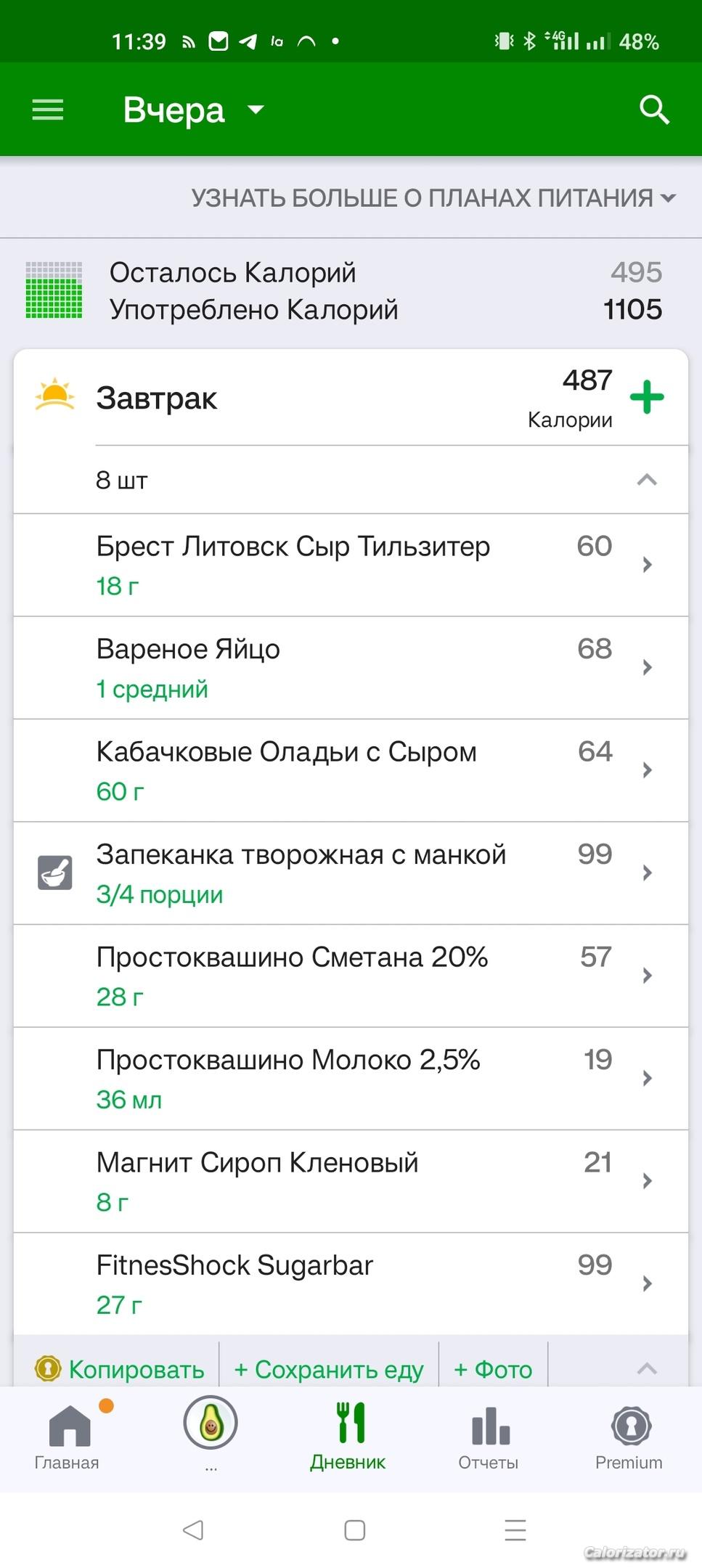
Task: Open Простоквашино Сметана 20% entry
Action: point(351,976)
